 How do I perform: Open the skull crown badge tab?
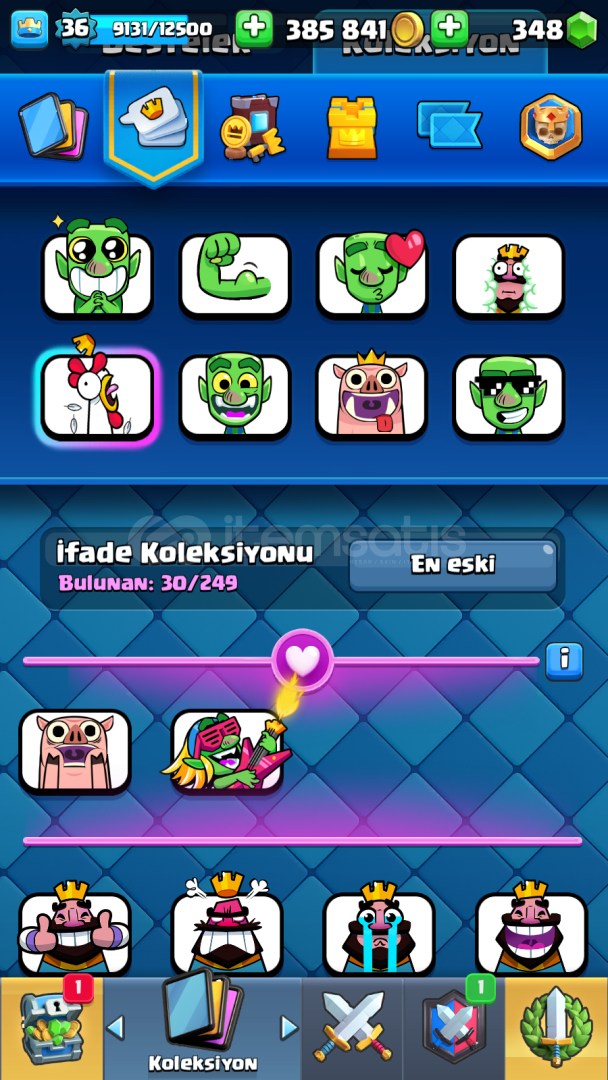551,127
